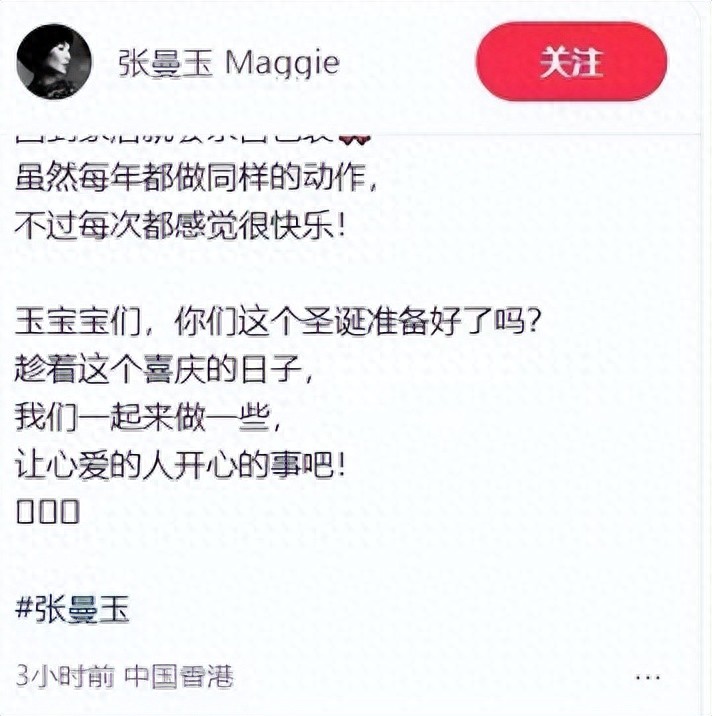Open 张曼玉 Maggie's profile picture

(54, 62)
